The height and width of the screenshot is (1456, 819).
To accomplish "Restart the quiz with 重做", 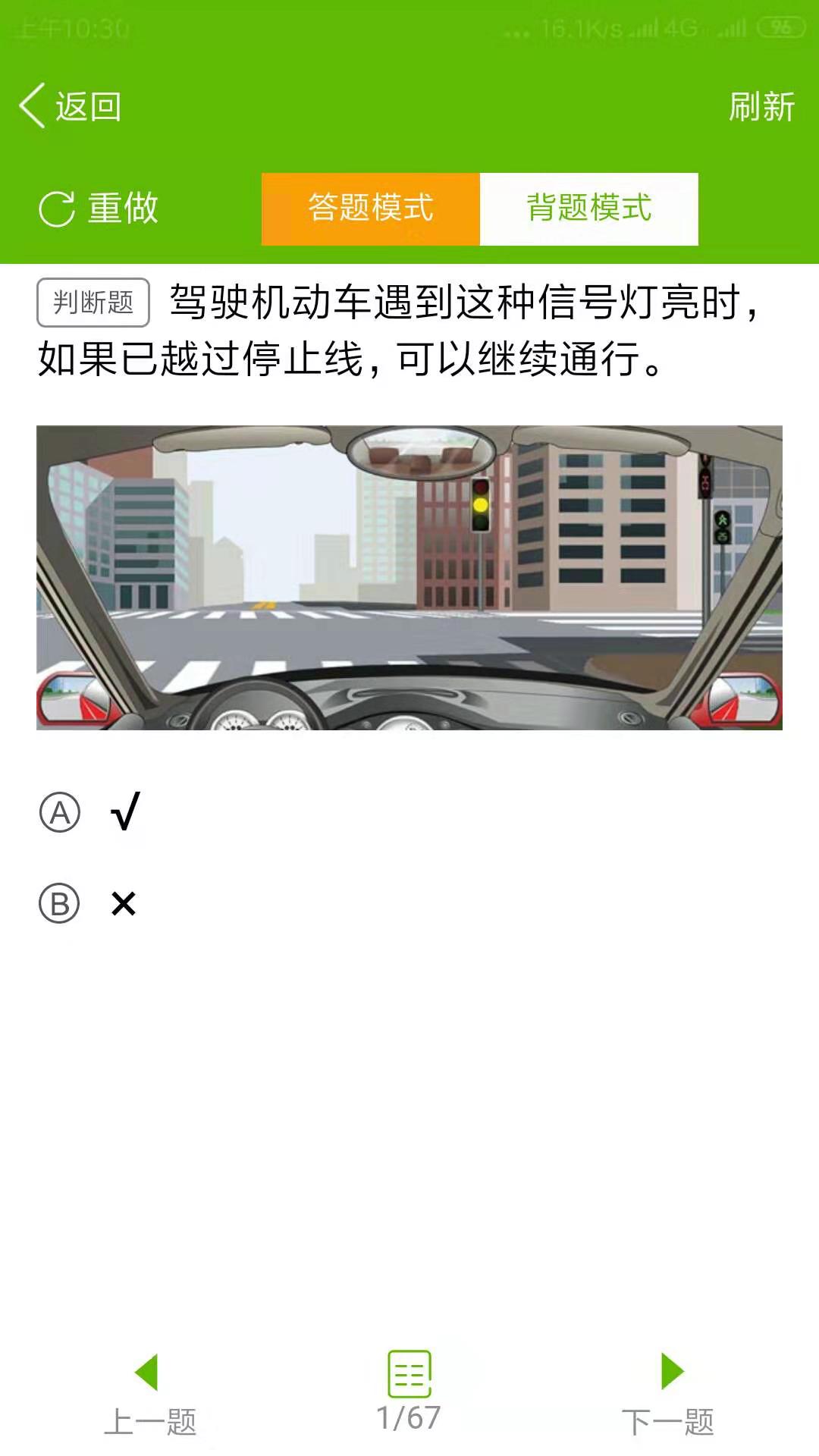I will coord(99,208).
